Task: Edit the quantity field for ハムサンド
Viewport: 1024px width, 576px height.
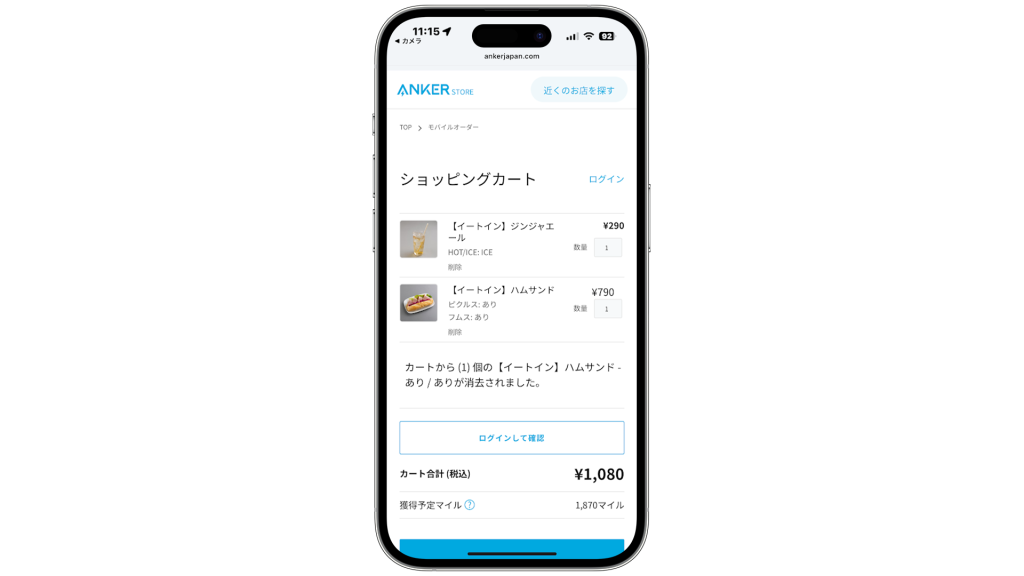Action: pyautogui.click(x=607, y=309)
